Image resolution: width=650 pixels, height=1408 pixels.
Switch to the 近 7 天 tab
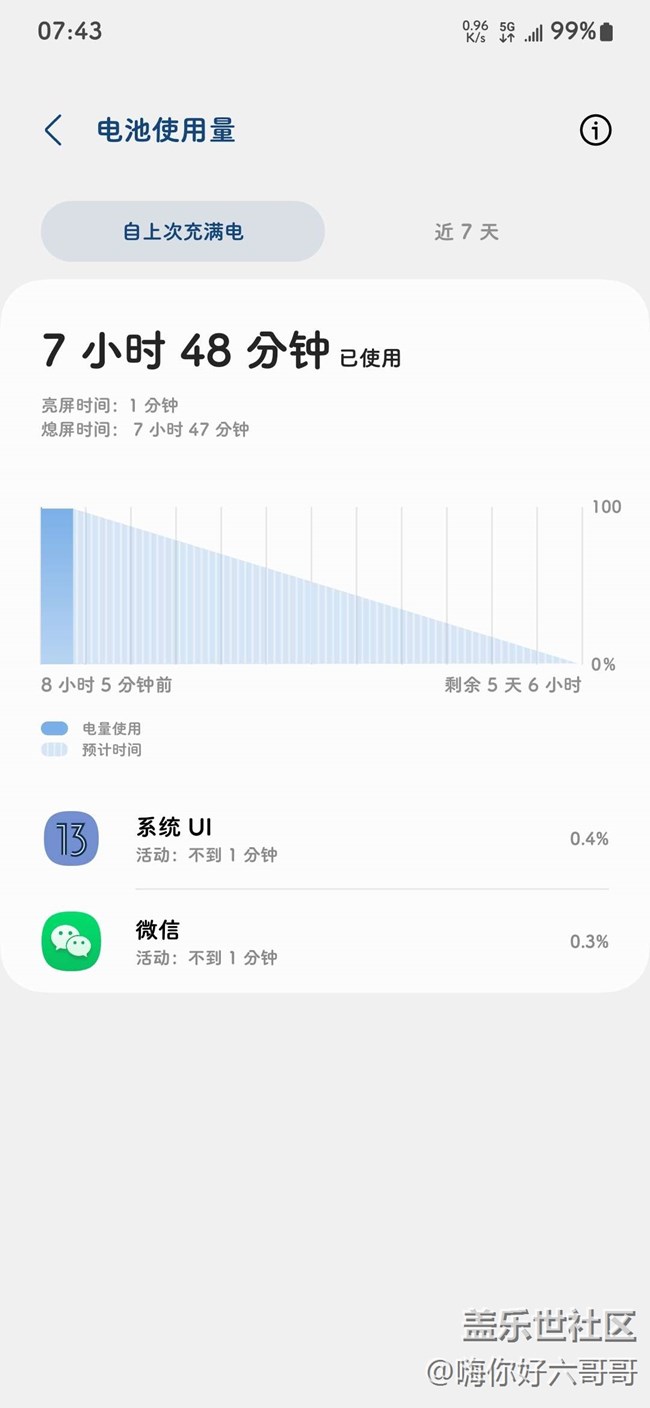coord(466,231)
